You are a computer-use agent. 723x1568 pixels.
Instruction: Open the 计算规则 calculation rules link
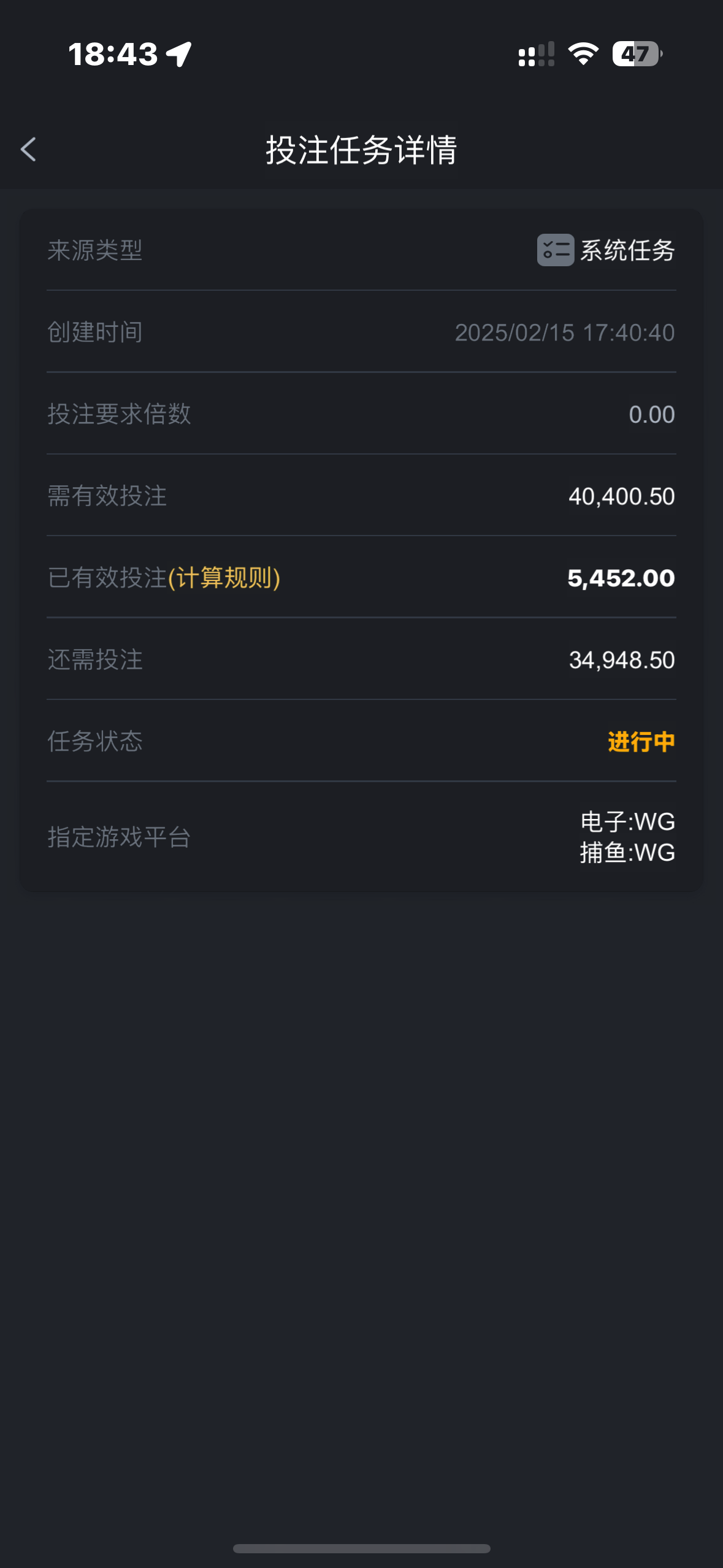tap(224, 578)
